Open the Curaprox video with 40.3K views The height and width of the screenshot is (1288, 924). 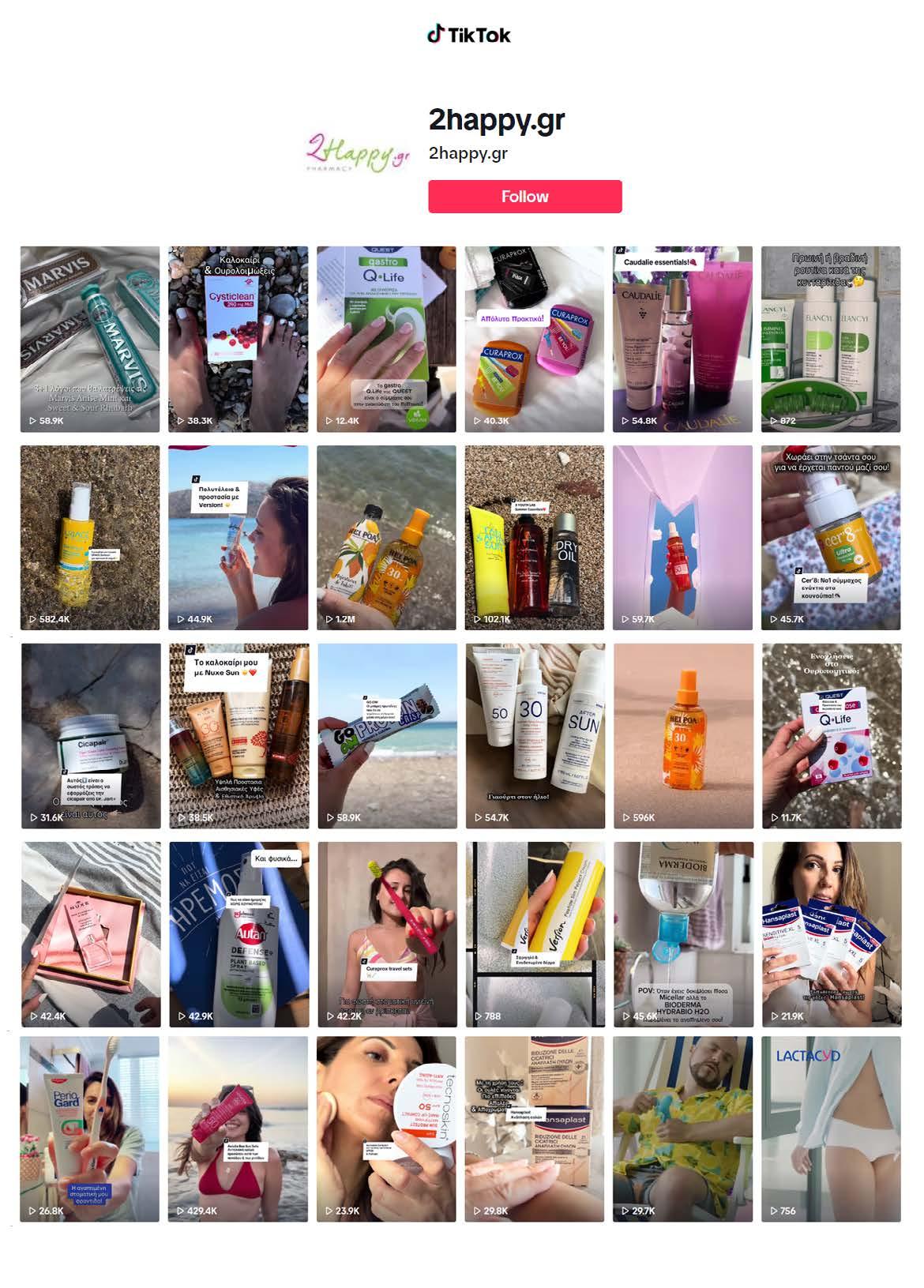535,340
